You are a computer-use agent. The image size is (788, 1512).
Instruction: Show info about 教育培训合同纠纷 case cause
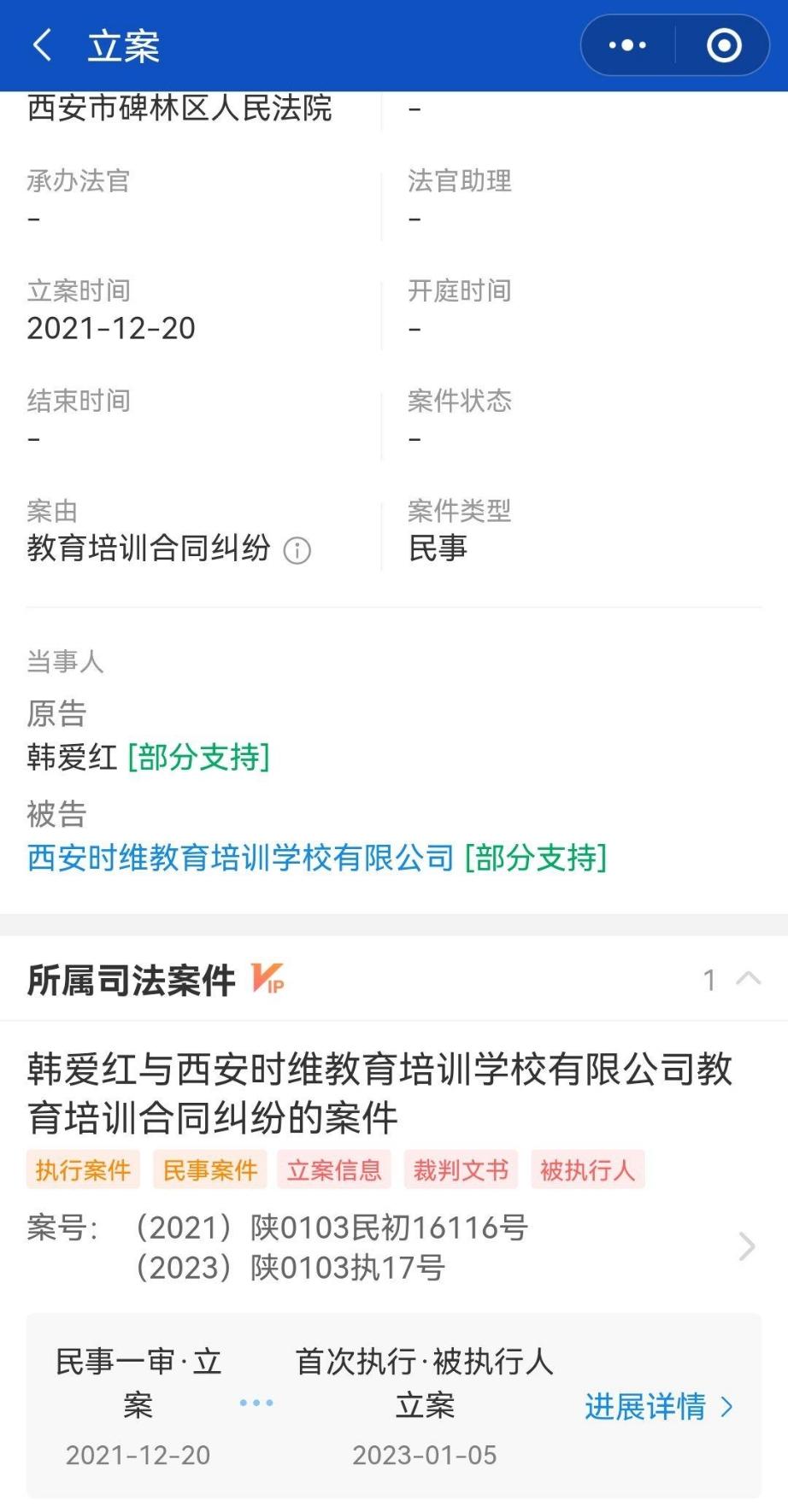pos(297,550)
